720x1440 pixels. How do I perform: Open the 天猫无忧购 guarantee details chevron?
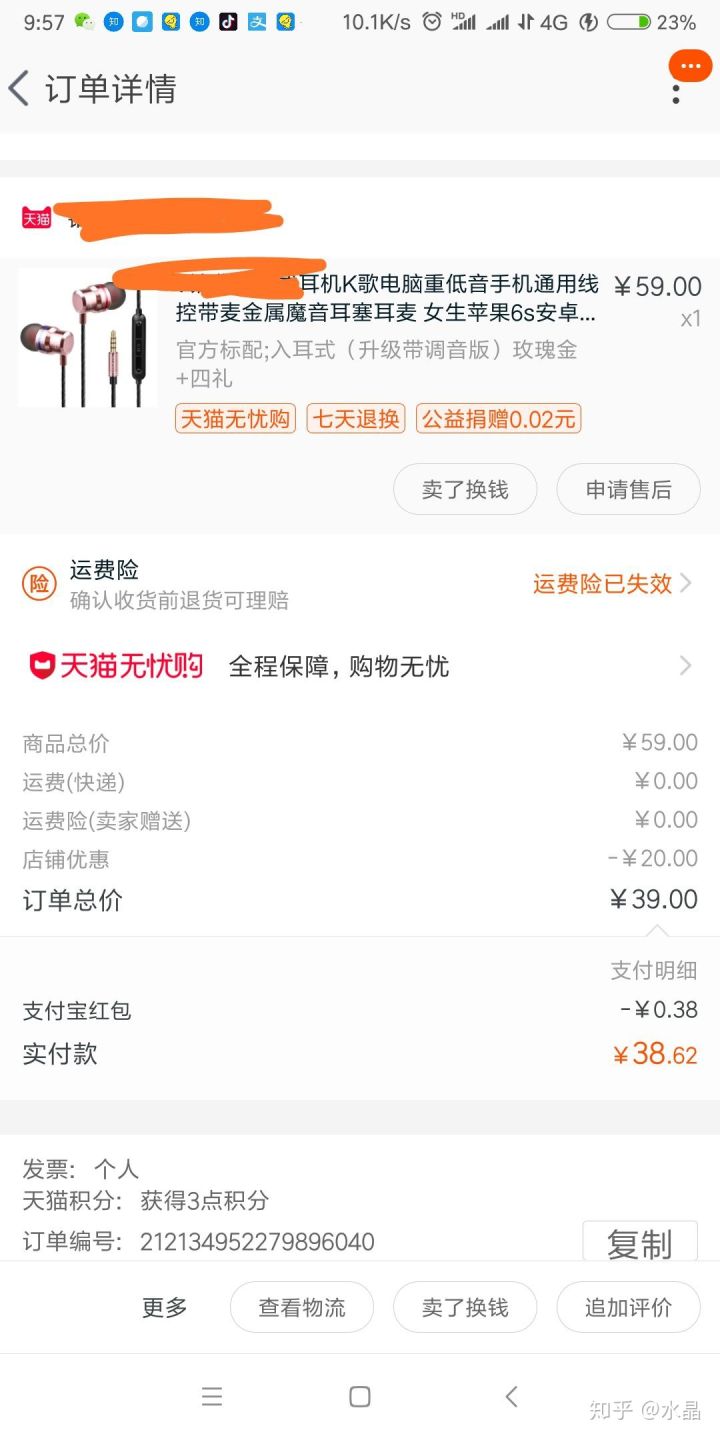pos(686,665)
